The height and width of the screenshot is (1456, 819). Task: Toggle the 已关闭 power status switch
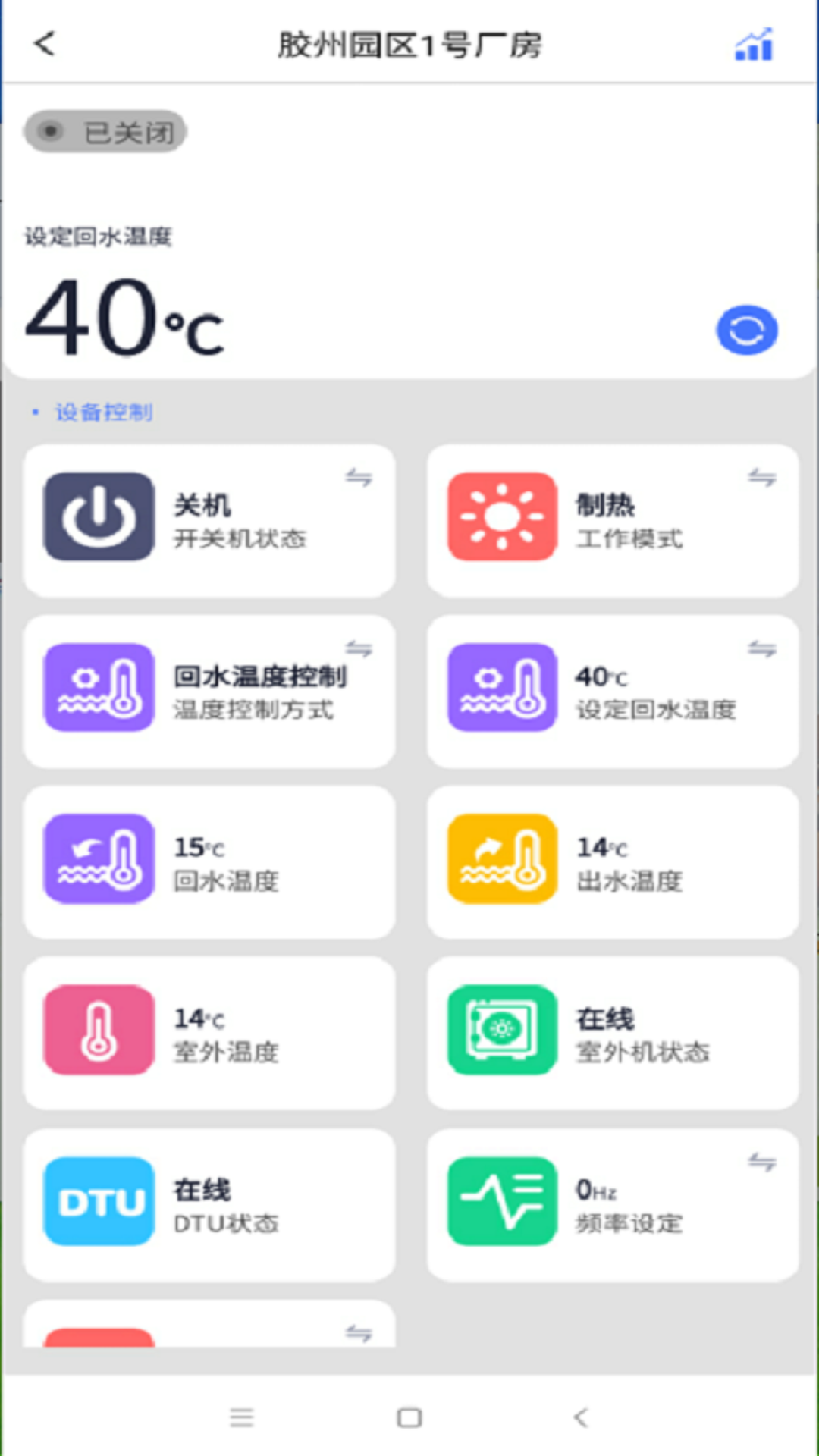pyautogui.click(x=105, y=130)
